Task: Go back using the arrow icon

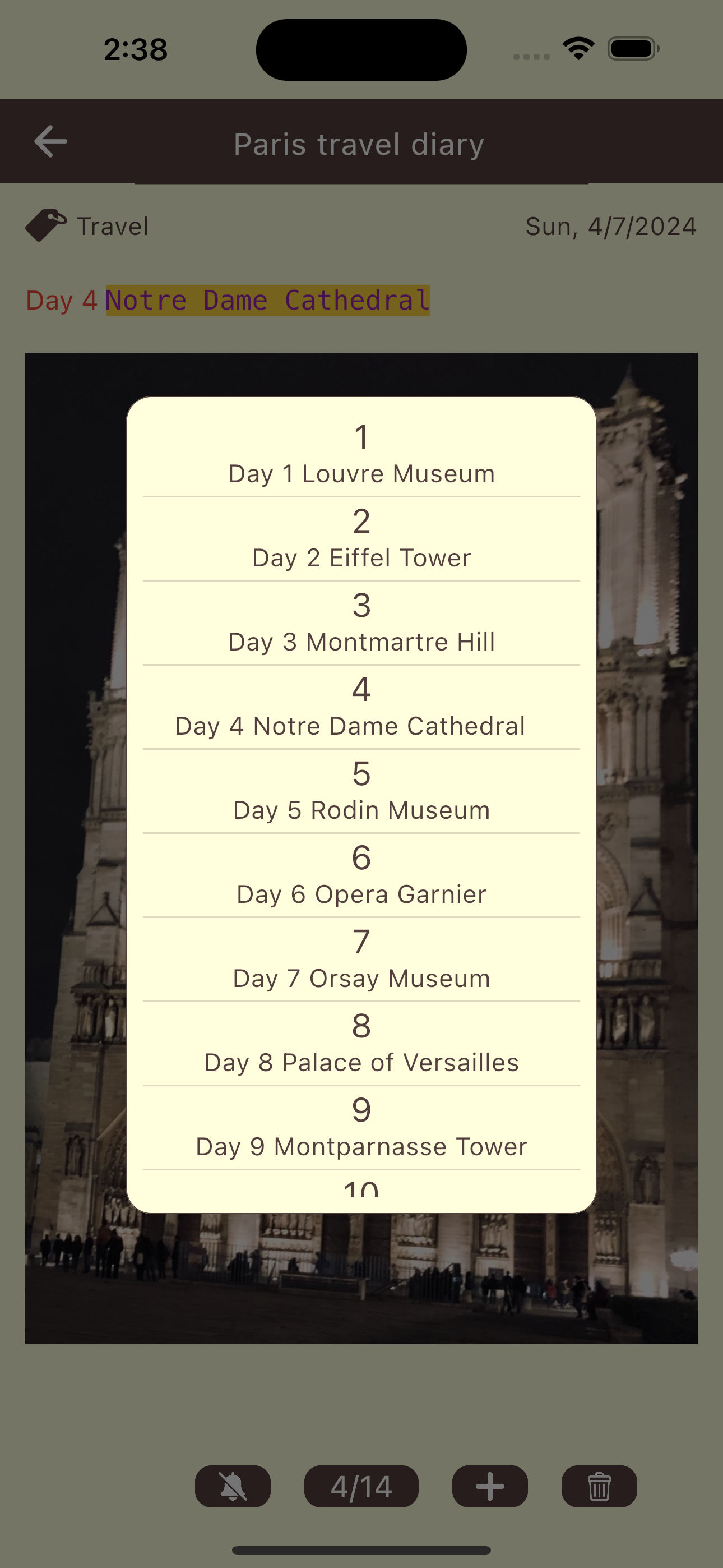Action: point(50,142)
